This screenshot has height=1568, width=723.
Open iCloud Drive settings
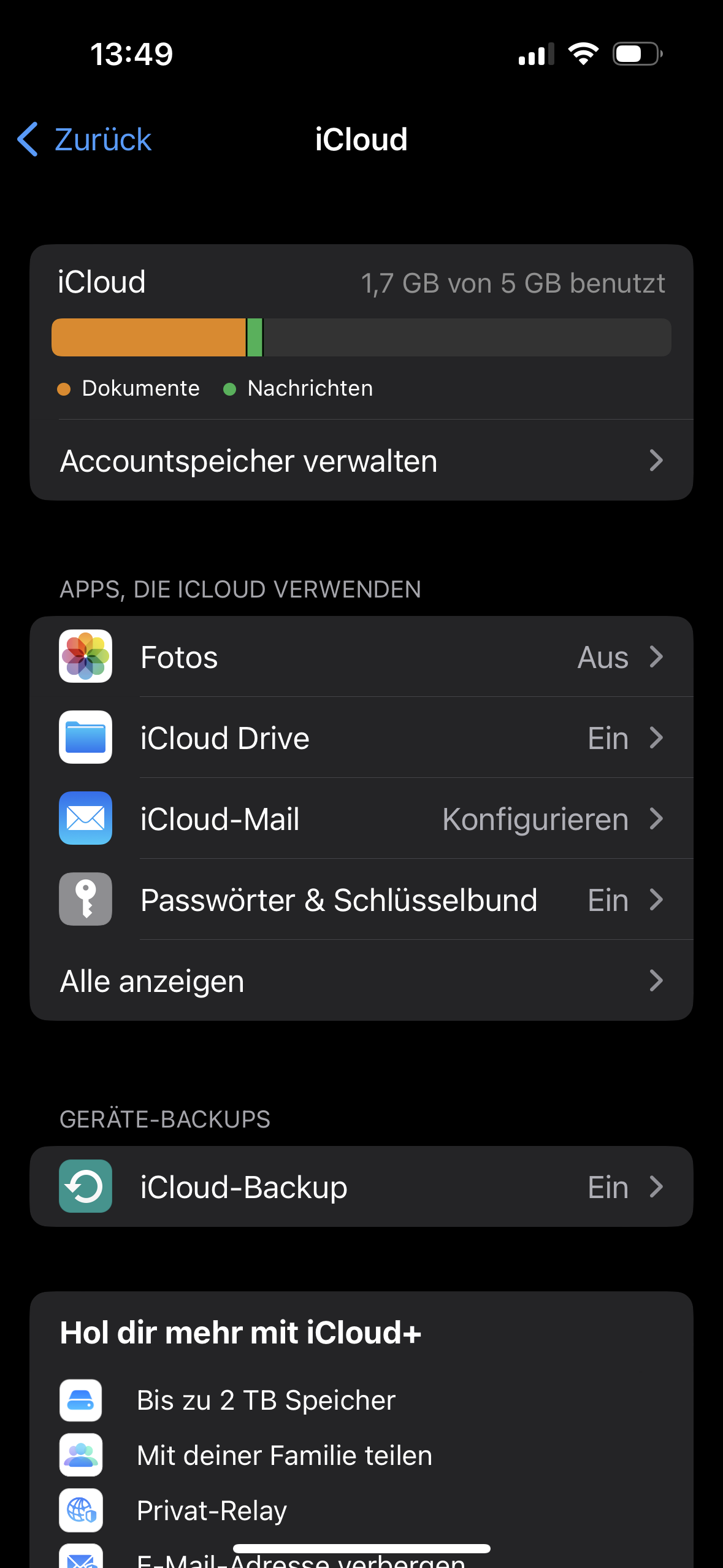361,738
